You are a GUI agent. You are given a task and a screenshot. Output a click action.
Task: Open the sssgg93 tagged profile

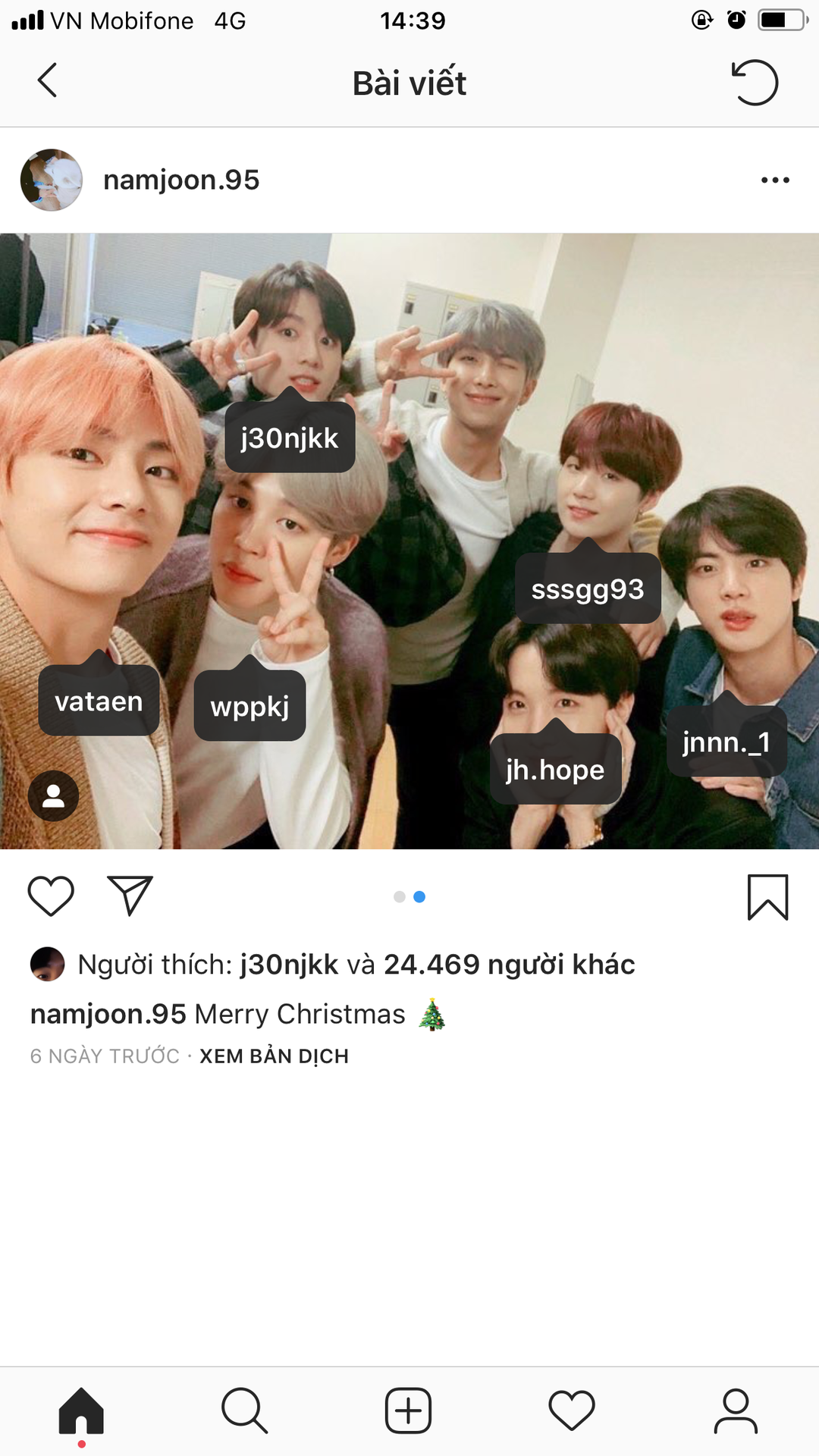[588, 589]
